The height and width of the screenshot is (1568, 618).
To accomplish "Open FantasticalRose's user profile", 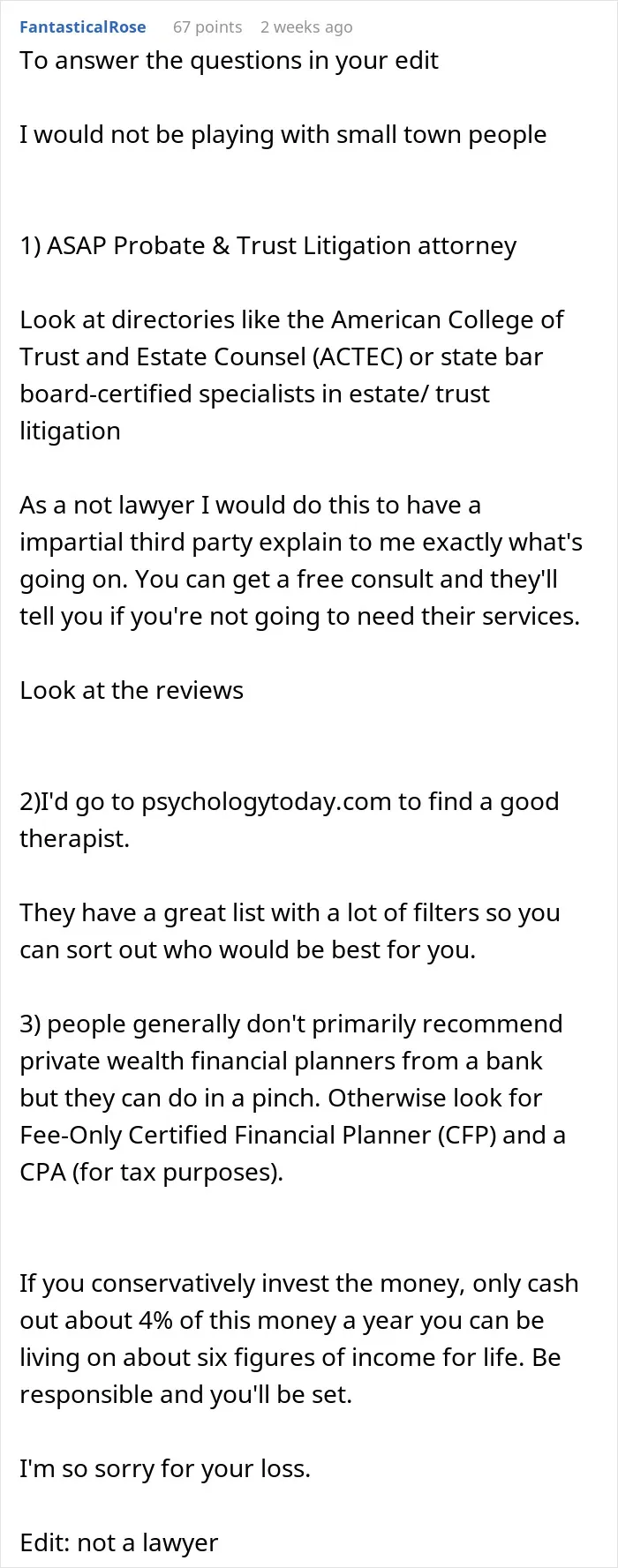I will click(83, 26).
